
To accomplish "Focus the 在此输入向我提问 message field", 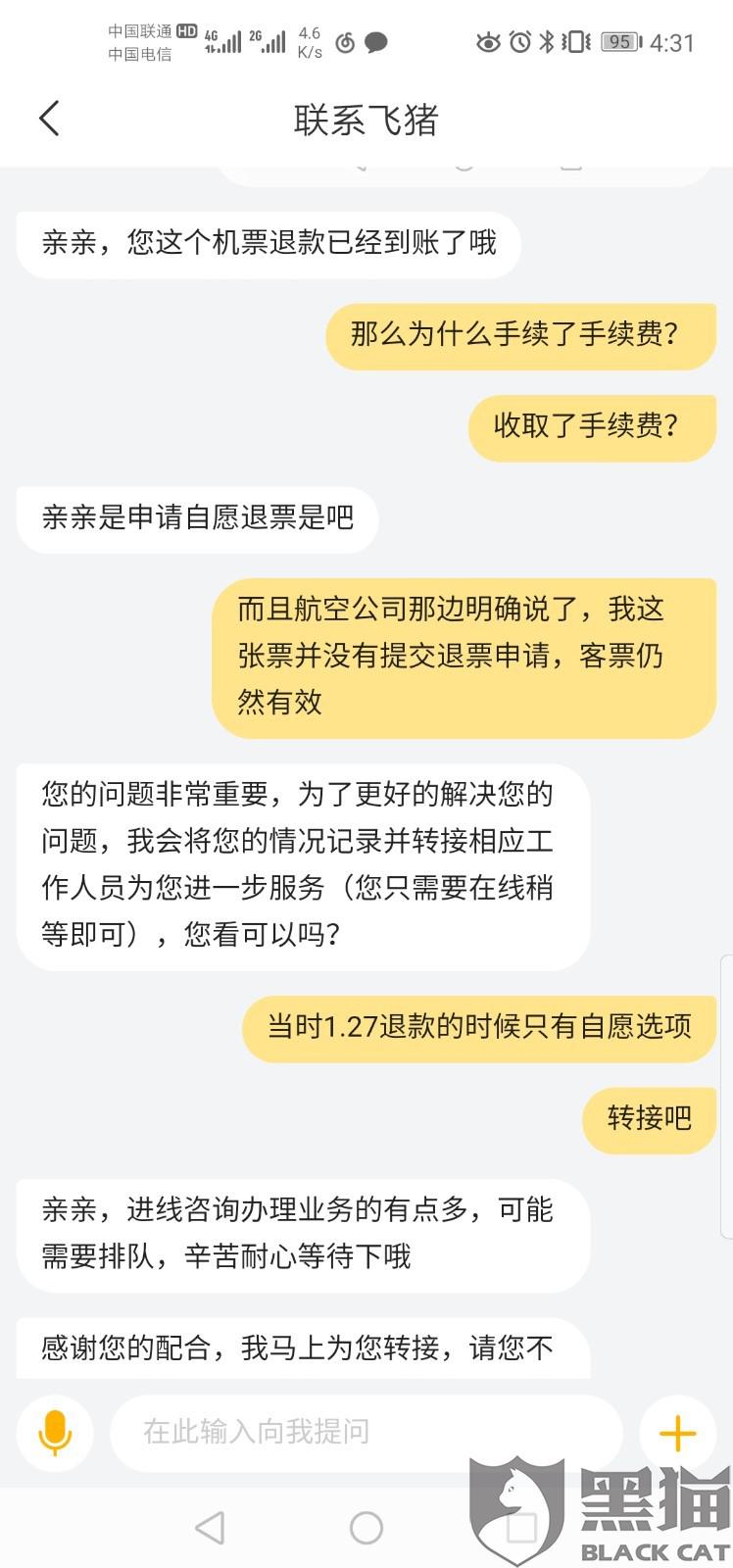I will pos(365,1433).
